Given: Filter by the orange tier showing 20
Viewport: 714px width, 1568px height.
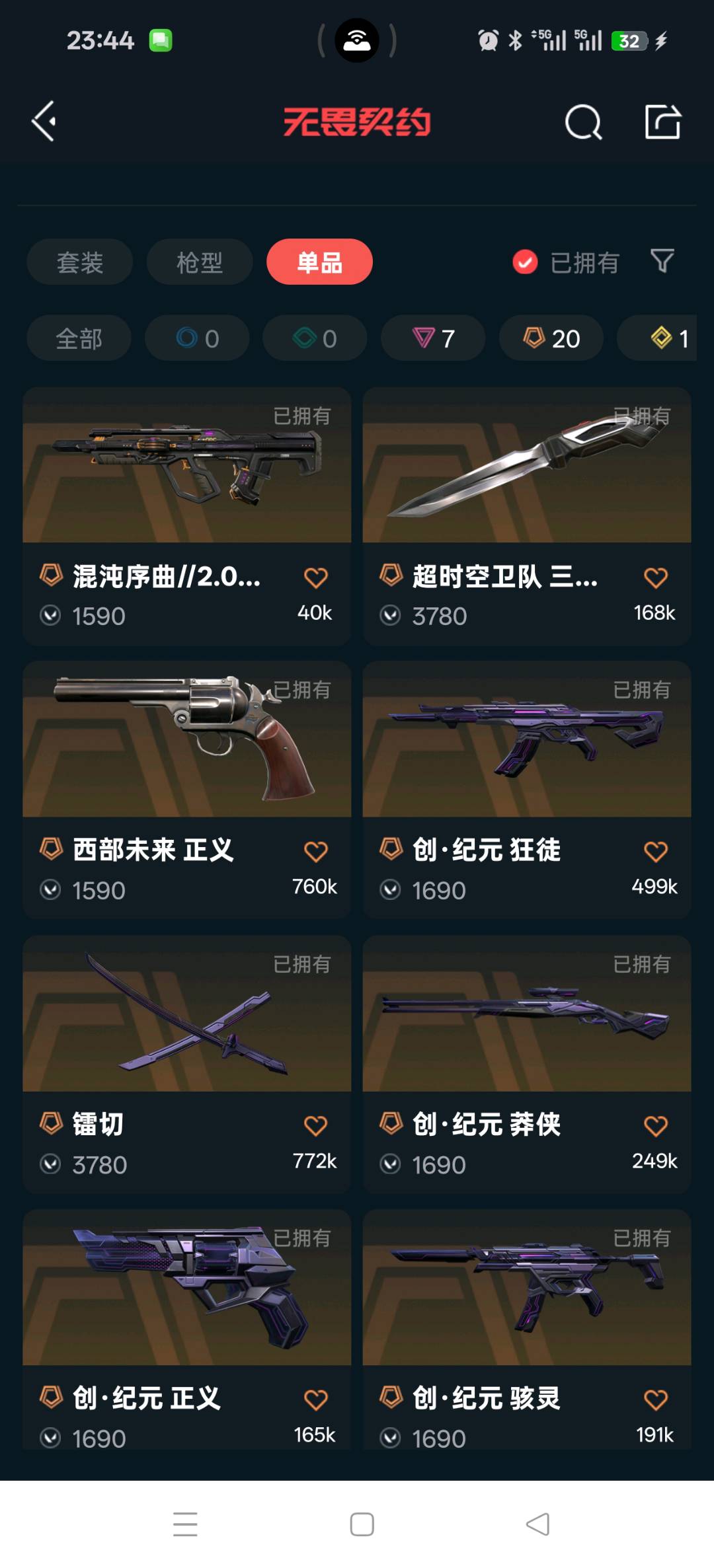Looking at the screenshot, I should 551,338.
